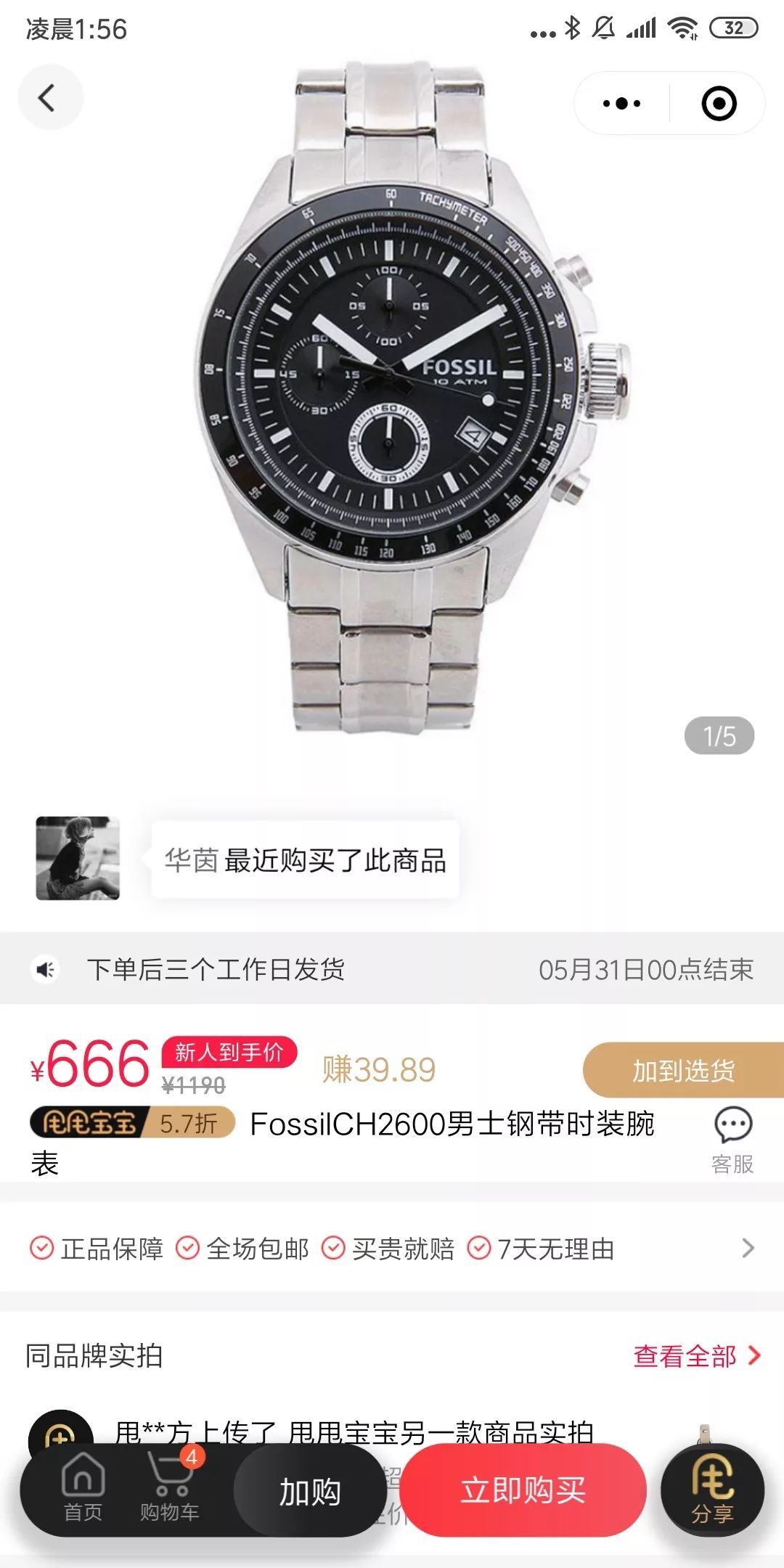
Task: Buy now with 立即购买
Action: 523,1491
